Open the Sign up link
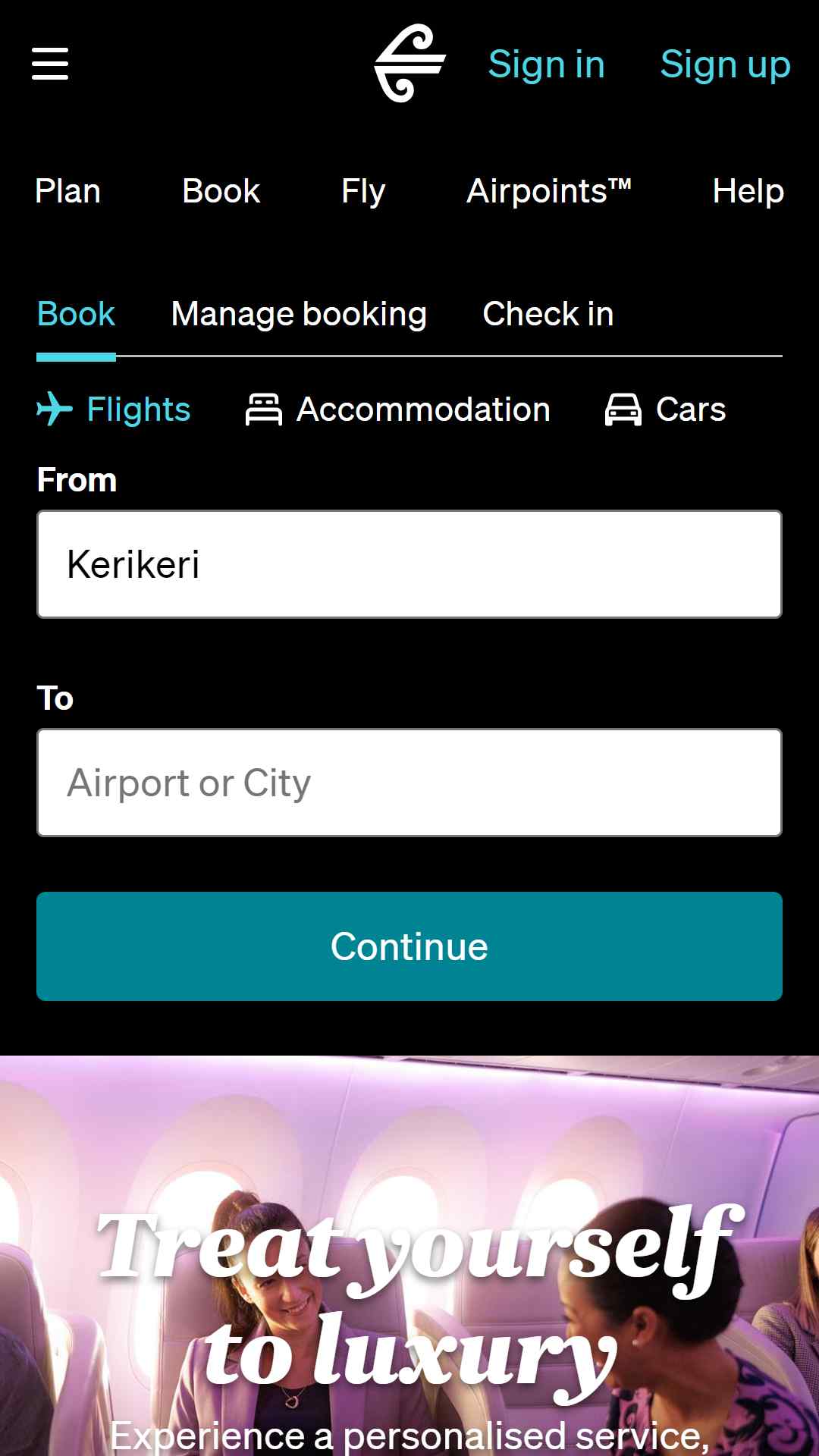This screenshot has width=819, height=1456. tap(725, 64)
